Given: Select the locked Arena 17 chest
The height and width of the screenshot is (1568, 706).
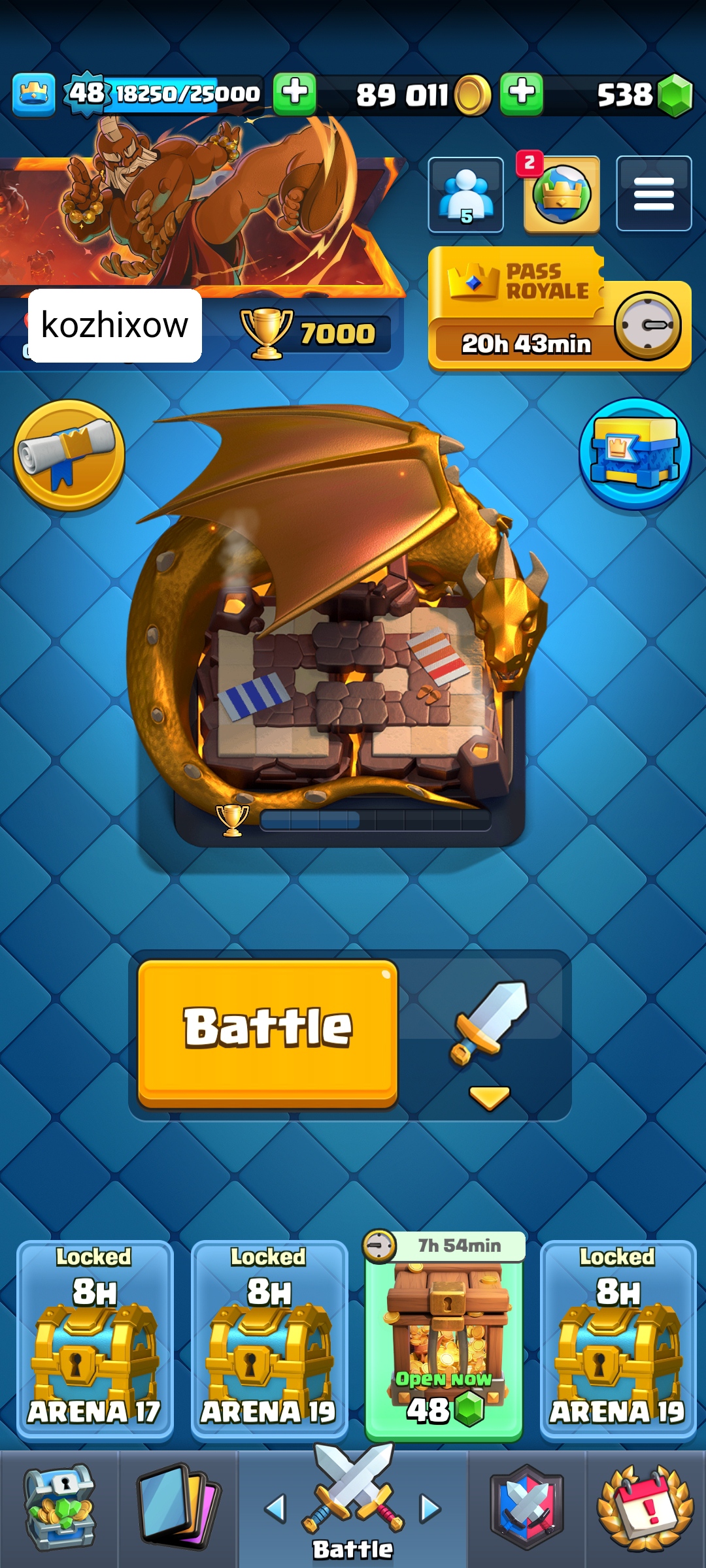Looking at the screenshot, I should click(x=95, y=1340).
